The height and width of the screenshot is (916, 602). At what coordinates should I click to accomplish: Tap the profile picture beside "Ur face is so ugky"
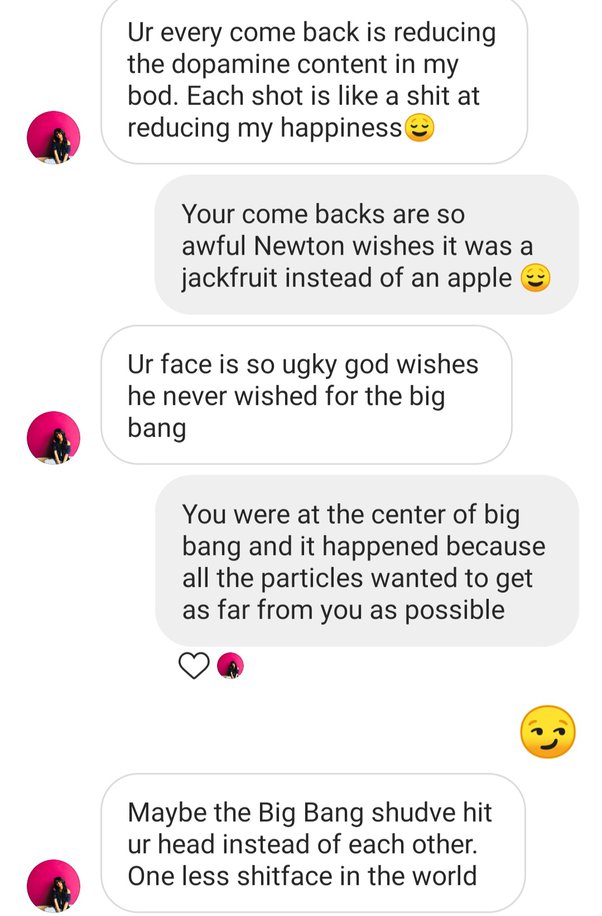53,437
